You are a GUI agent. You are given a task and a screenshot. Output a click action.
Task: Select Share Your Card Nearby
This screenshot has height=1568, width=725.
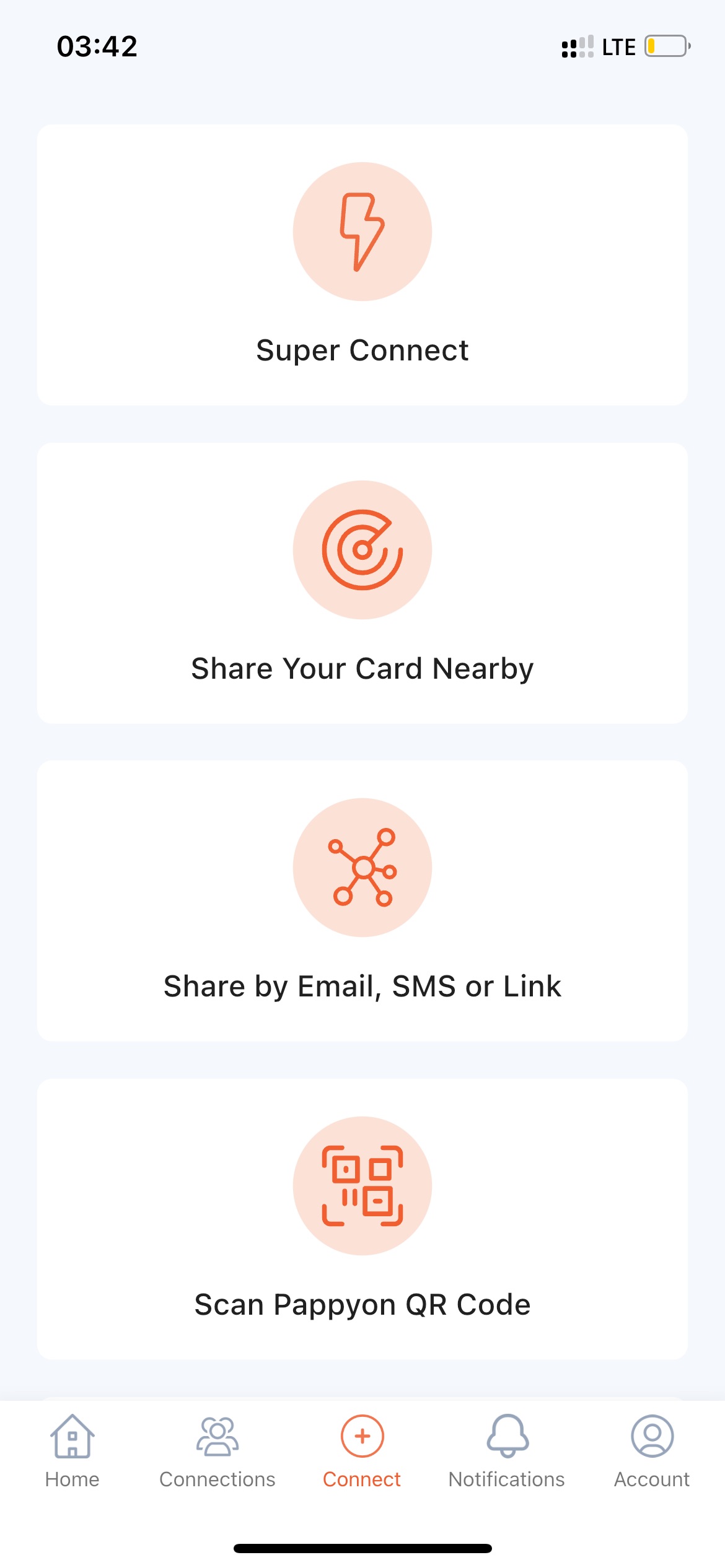pos(362,583)
